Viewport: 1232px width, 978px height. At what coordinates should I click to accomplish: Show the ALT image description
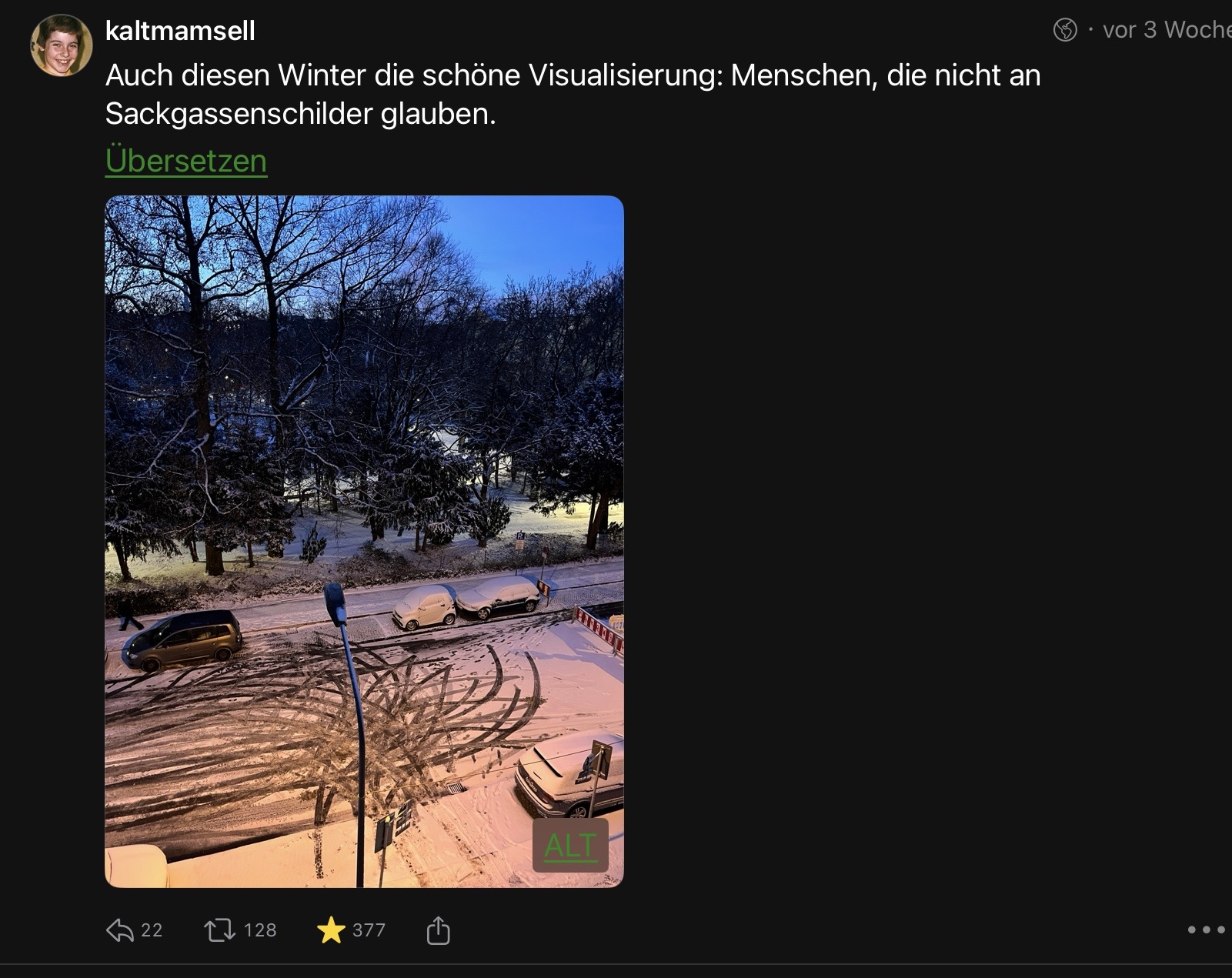click(x=570, y=846)
